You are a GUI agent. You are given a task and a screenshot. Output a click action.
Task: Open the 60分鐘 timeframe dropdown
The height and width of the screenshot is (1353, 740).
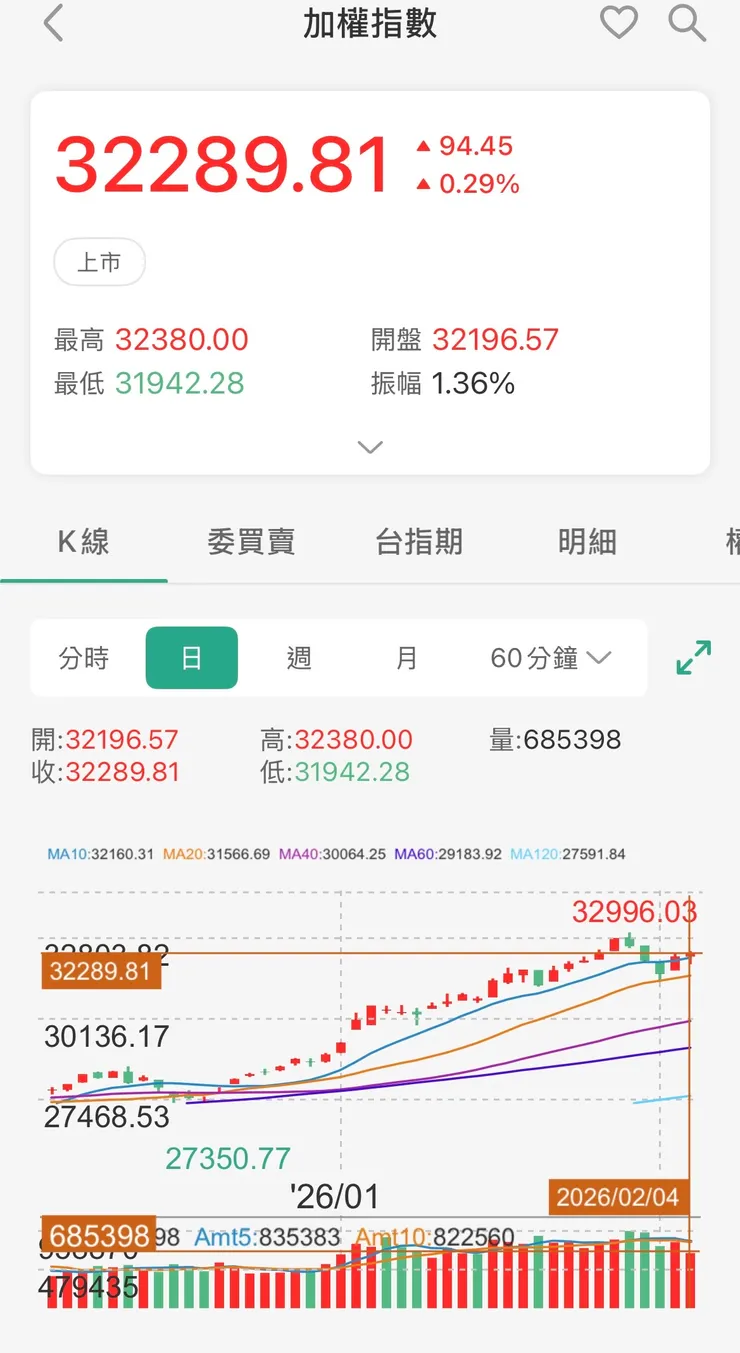[x=546, y=658]
